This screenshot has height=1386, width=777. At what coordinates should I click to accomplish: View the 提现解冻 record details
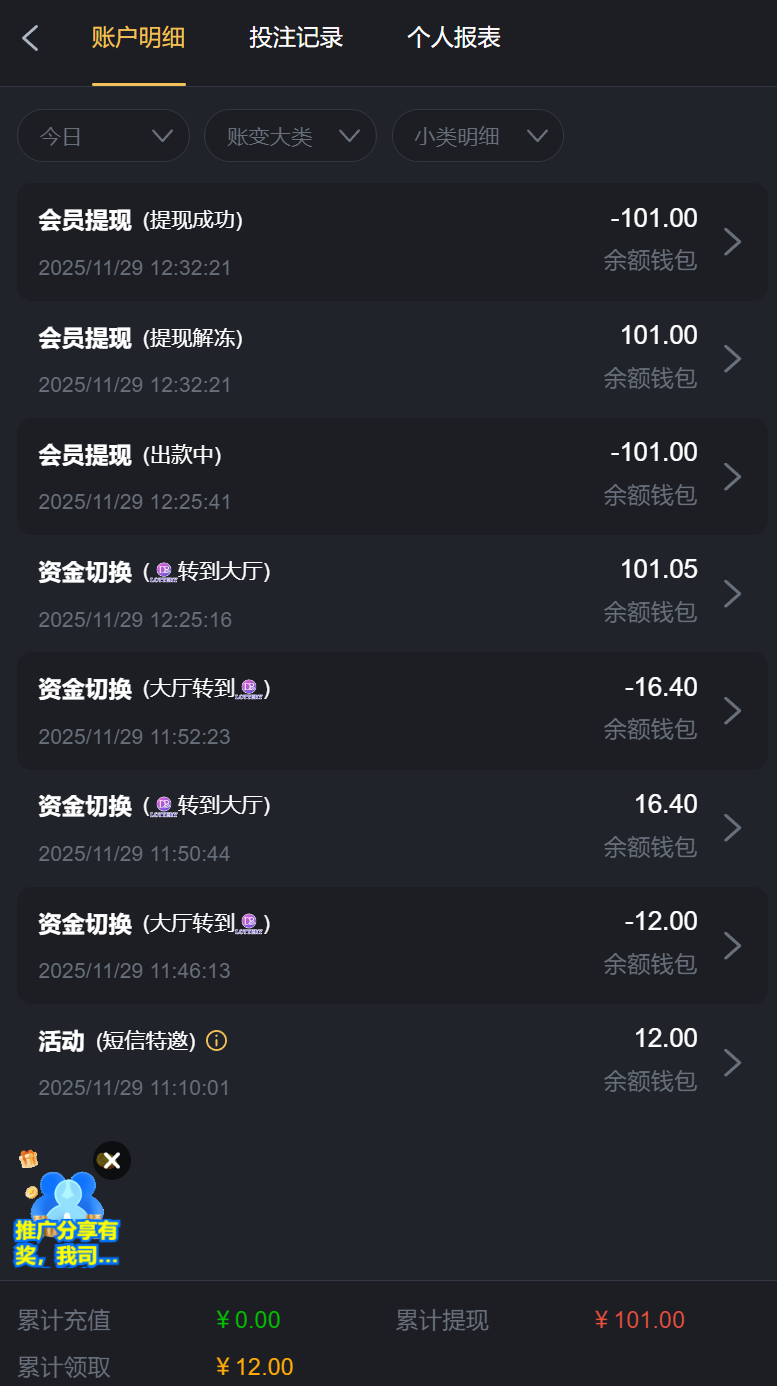pyautogui.click(x=392, y=359)
